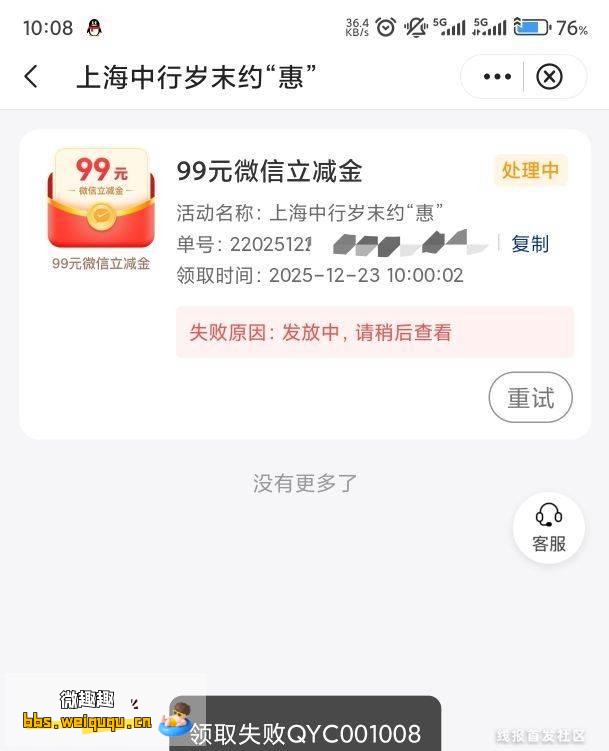Retry claiming via the 重试 button
609x751 pixels.
[530, 398]
